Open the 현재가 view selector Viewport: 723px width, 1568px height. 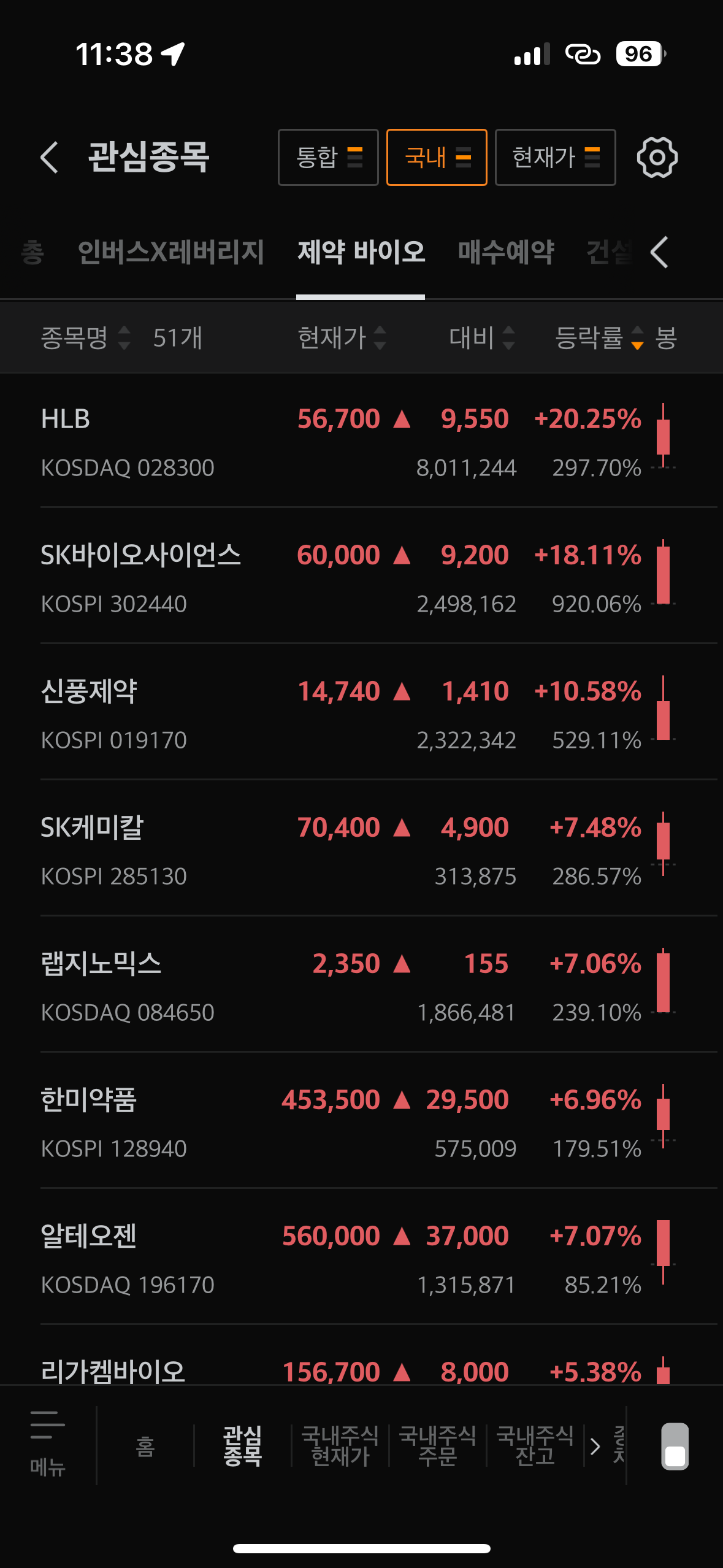[555, 158]
